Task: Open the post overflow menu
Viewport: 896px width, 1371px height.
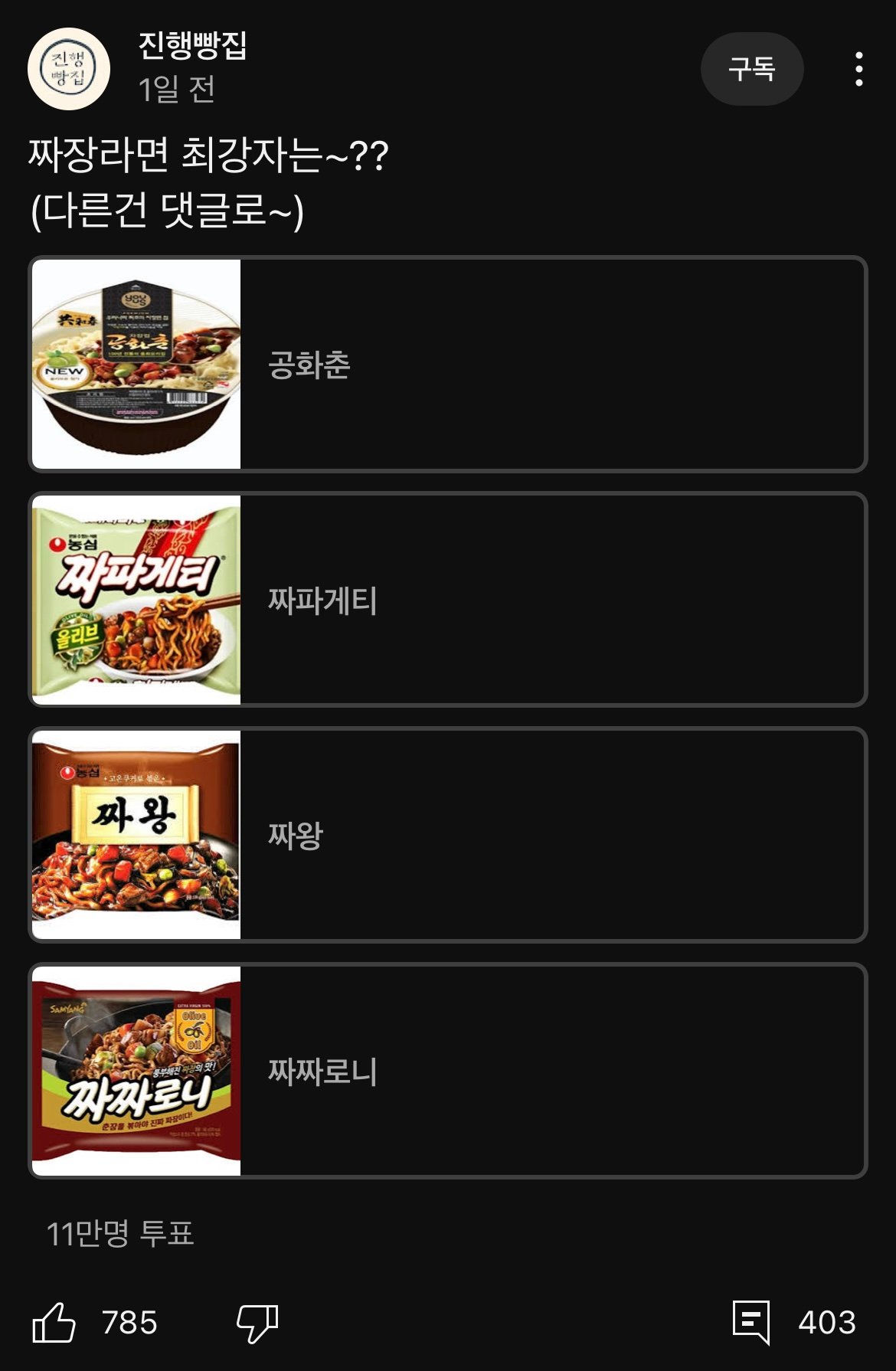Action: pos(859,69)
